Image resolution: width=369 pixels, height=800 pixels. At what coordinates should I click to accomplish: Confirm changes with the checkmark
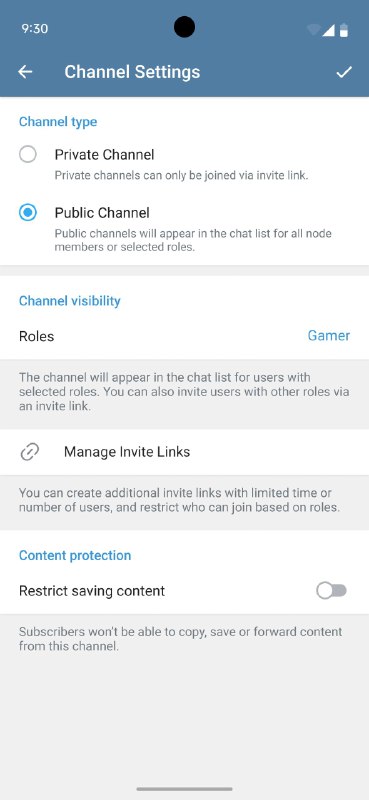343,72
